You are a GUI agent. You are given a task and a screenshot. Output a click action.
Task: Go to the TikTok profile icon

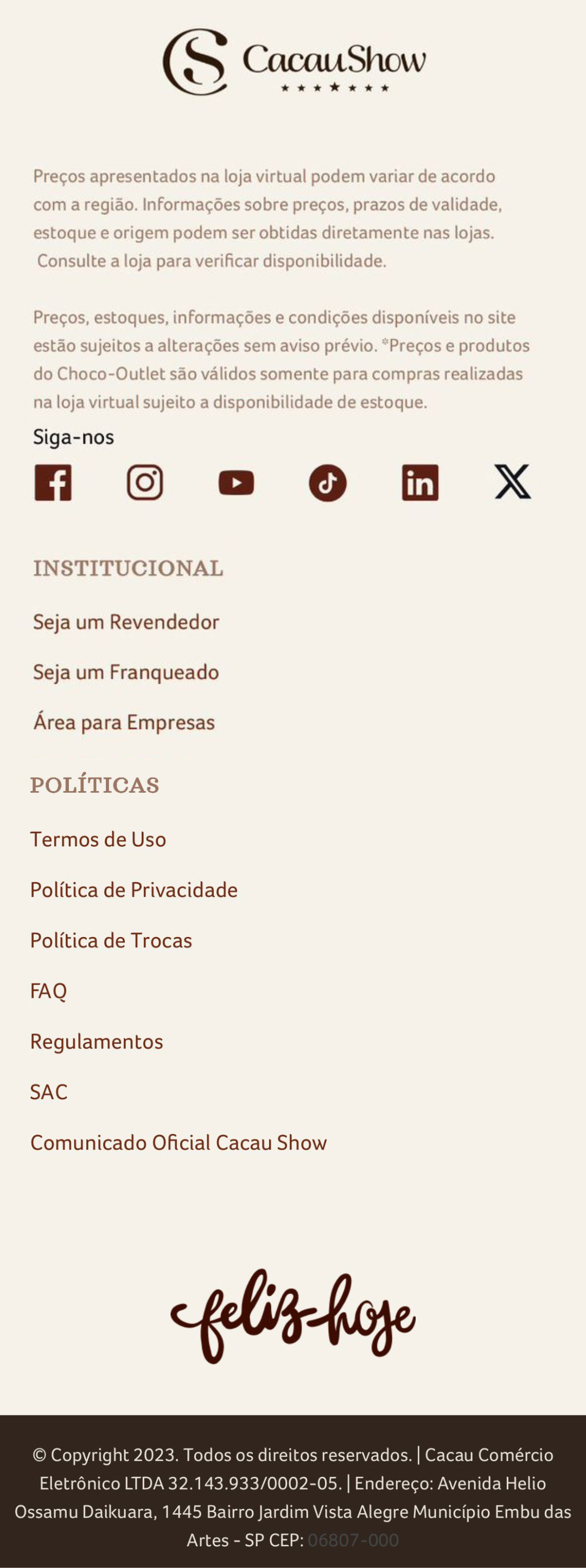pos(328,483)
